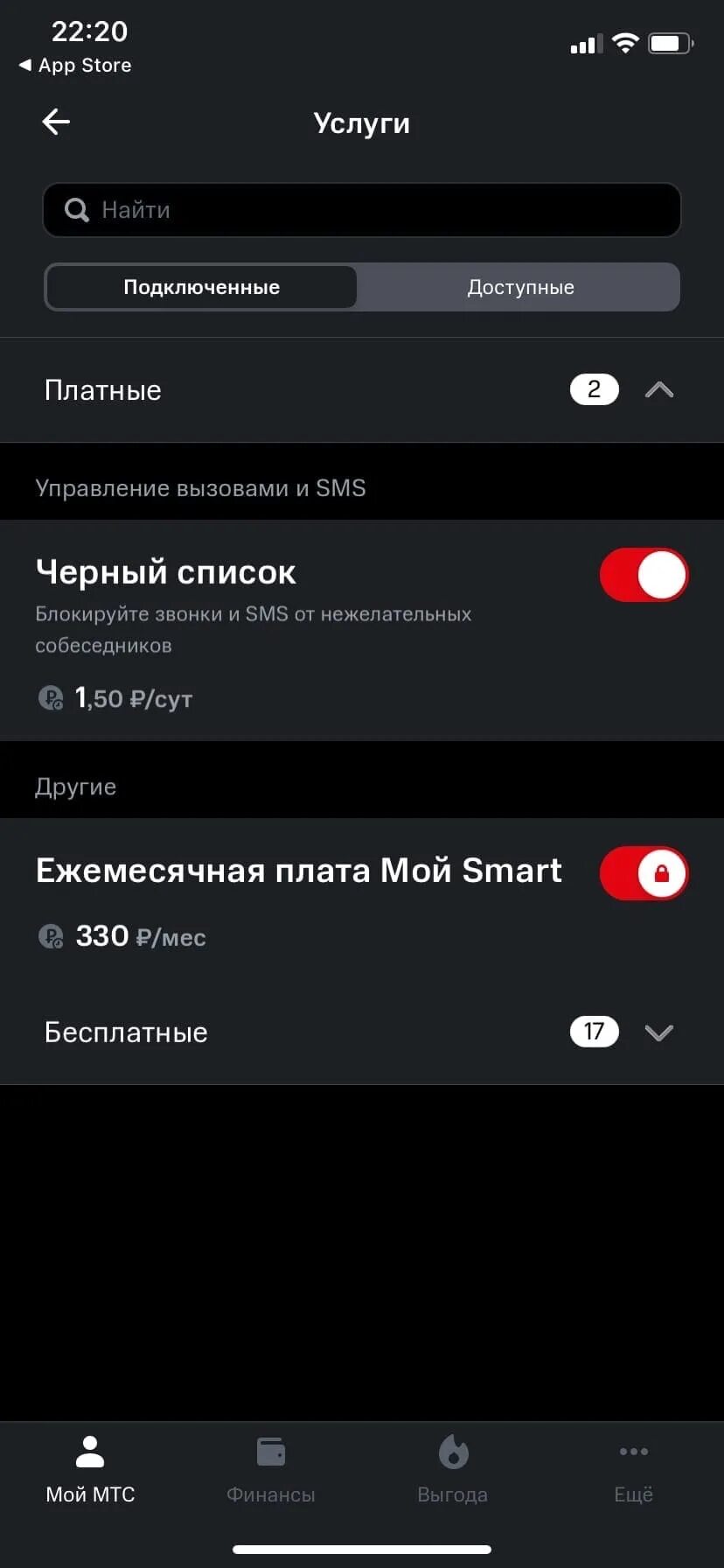
Task: Select the Подключенные segment
Action: pyautogui.click(x=202, y=287)
